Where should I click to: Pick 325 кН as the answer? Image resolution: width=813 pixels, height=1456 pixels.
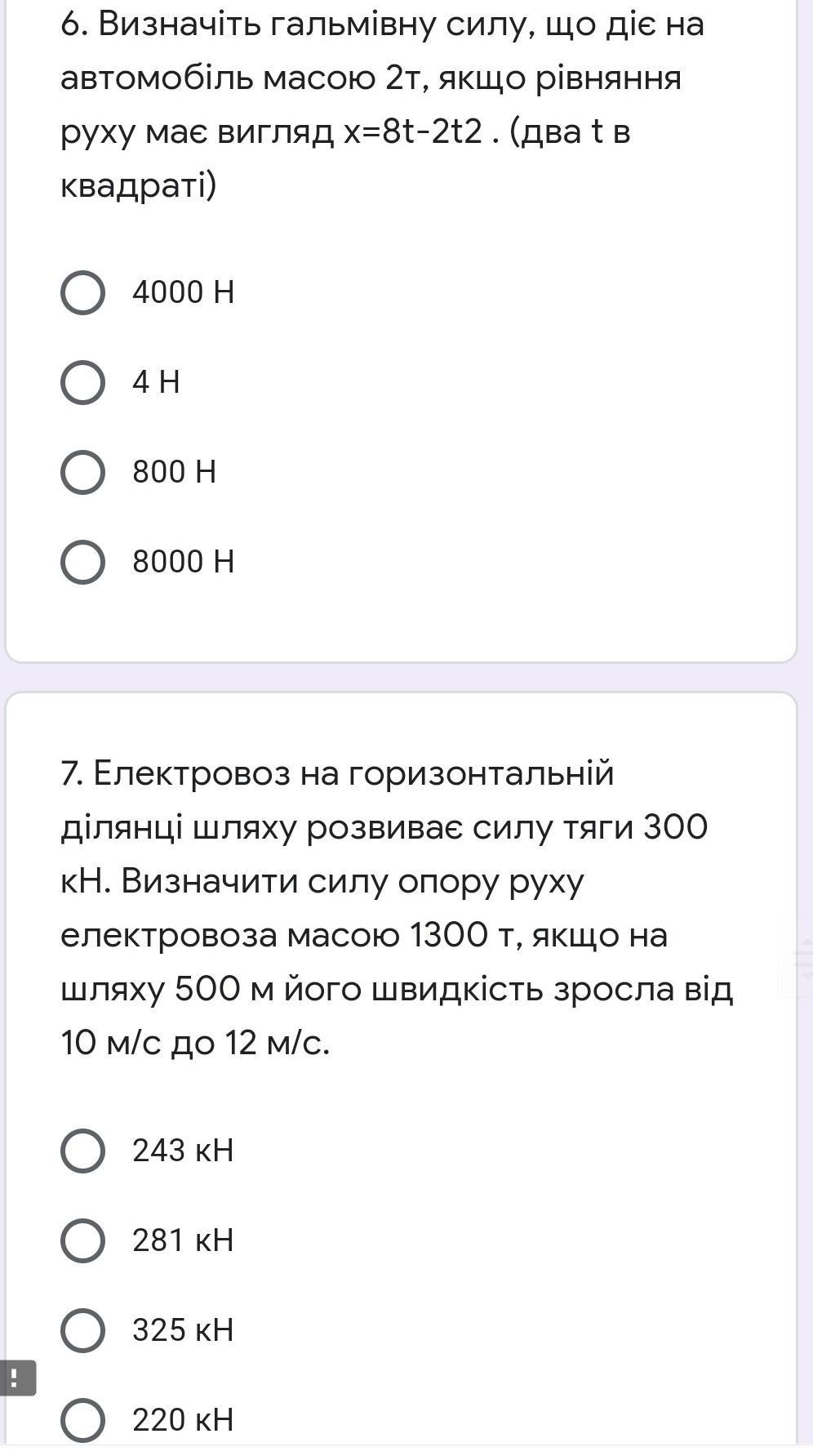point(82,1330)
